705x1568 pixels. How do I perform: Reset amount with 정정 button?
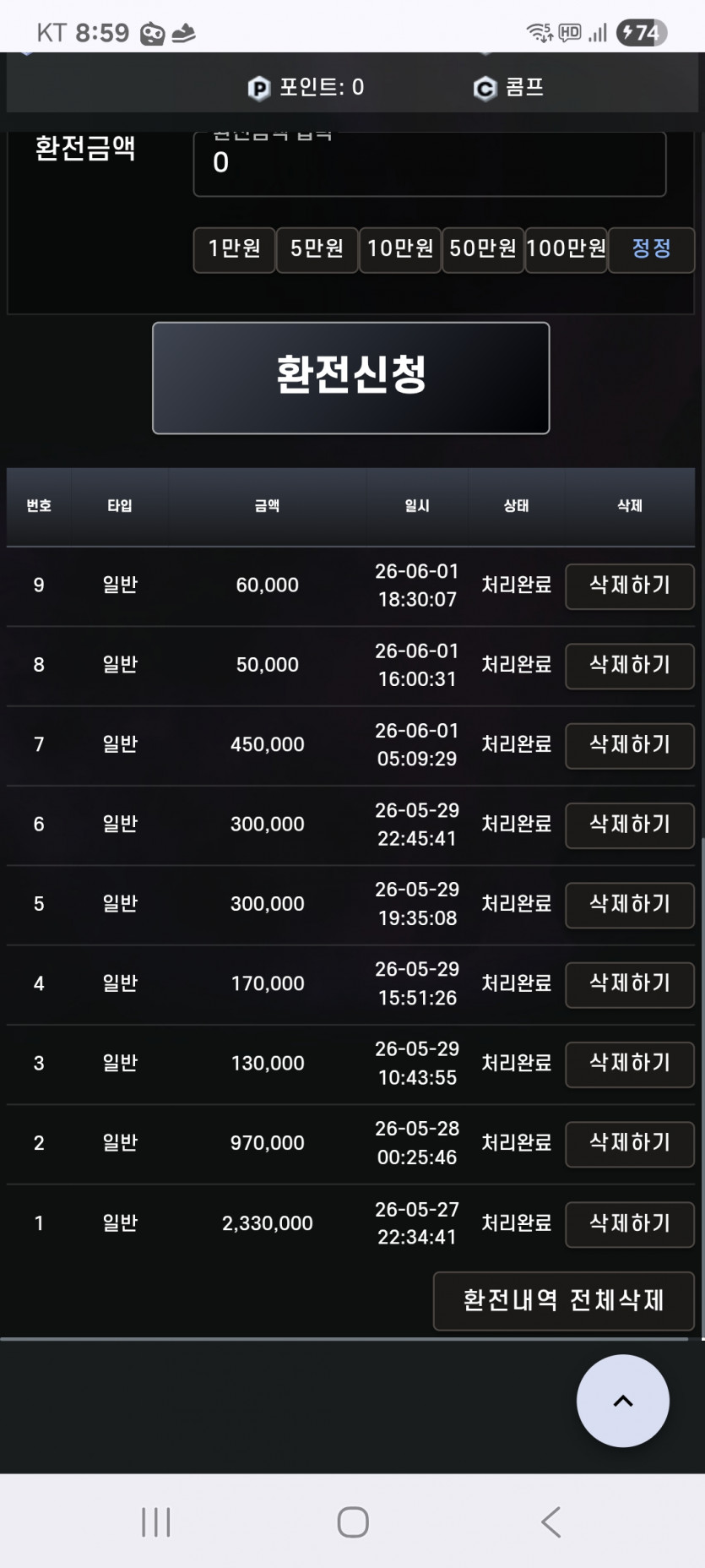651,249
